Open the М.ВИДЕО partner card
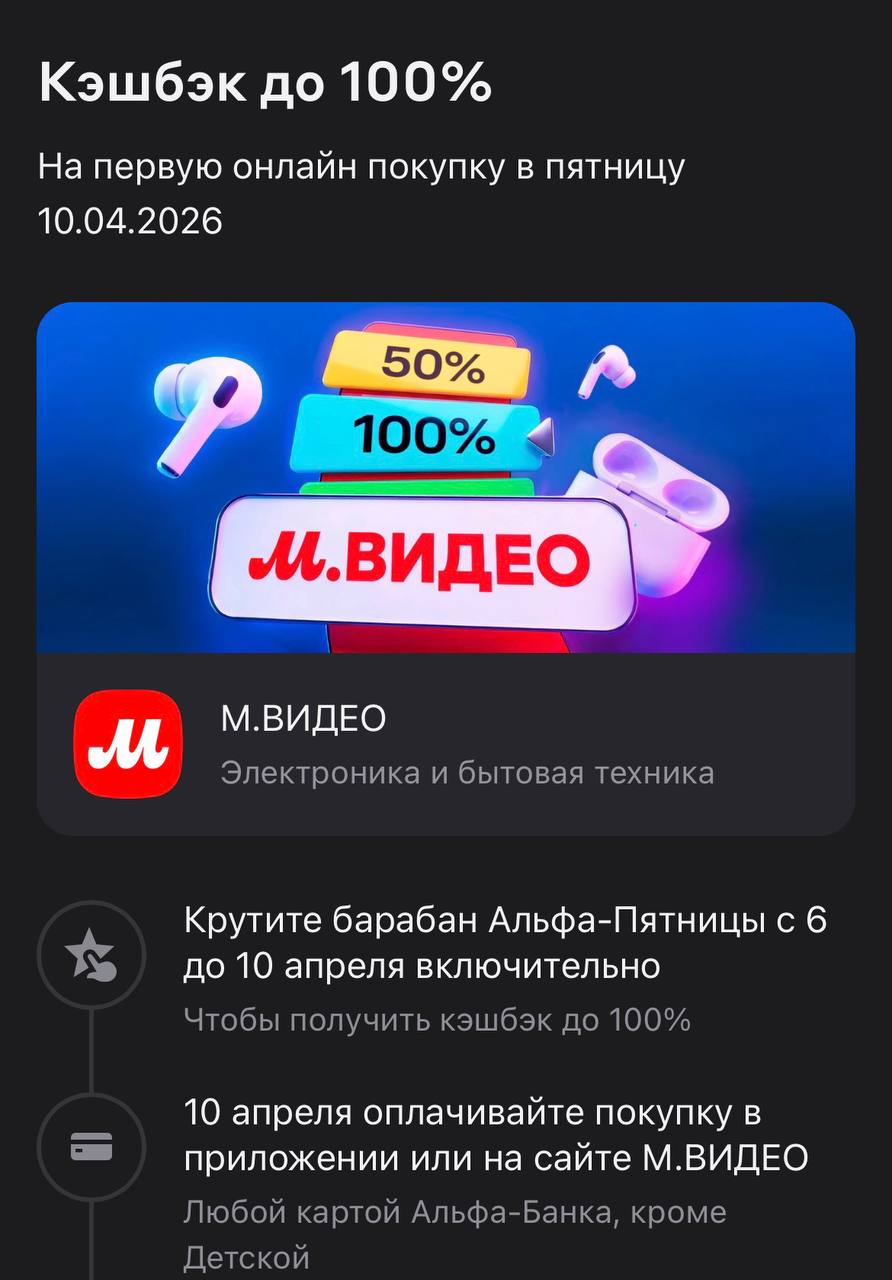 tap(445, 744)
